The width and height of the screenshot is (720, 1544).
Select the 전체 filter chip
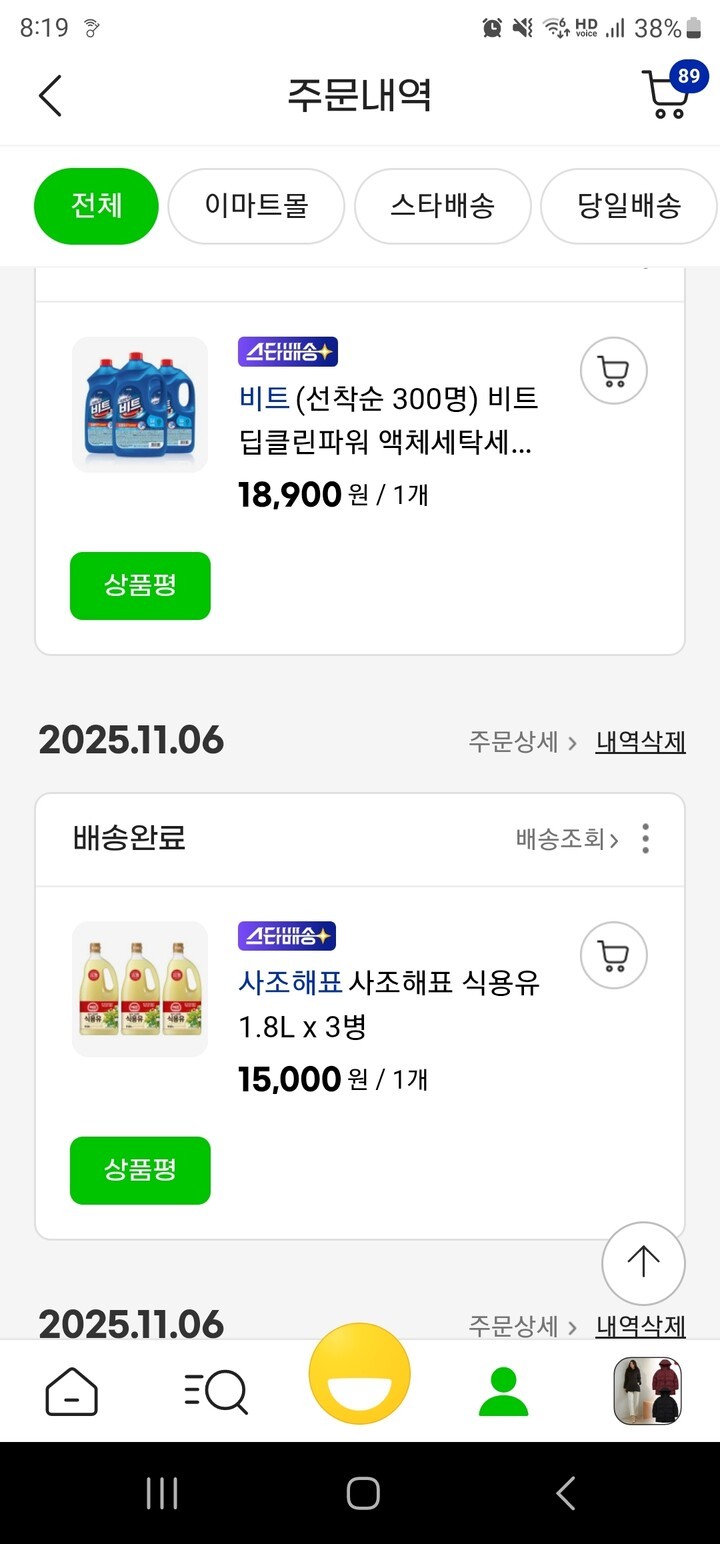click(x=96, y=206)
